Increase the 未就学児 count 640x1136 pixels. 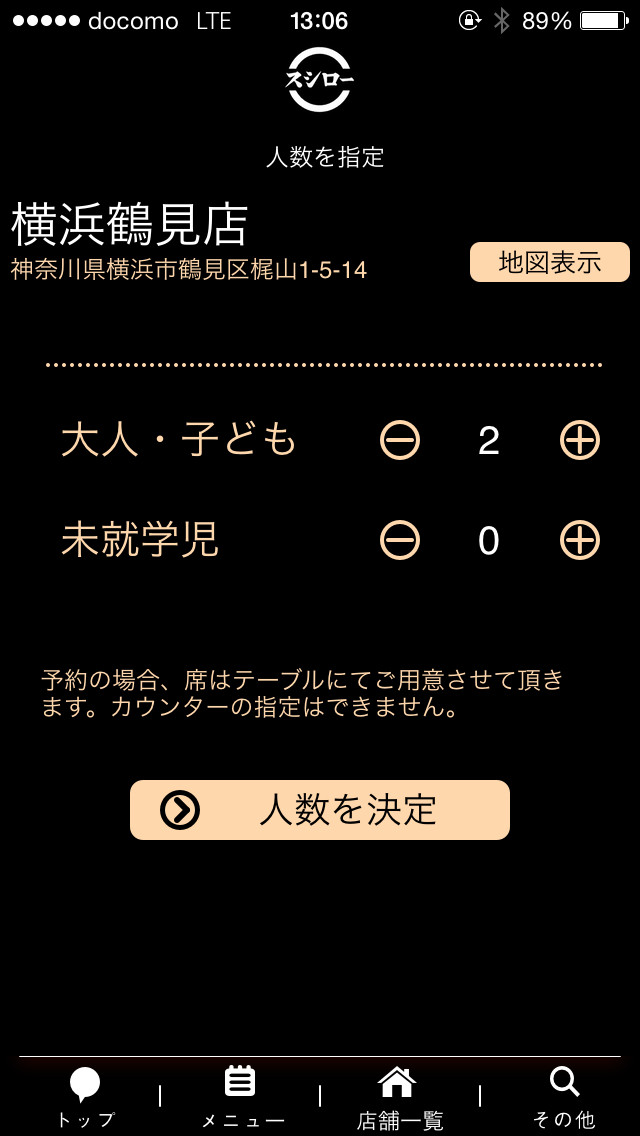click(x=579, y=541)
